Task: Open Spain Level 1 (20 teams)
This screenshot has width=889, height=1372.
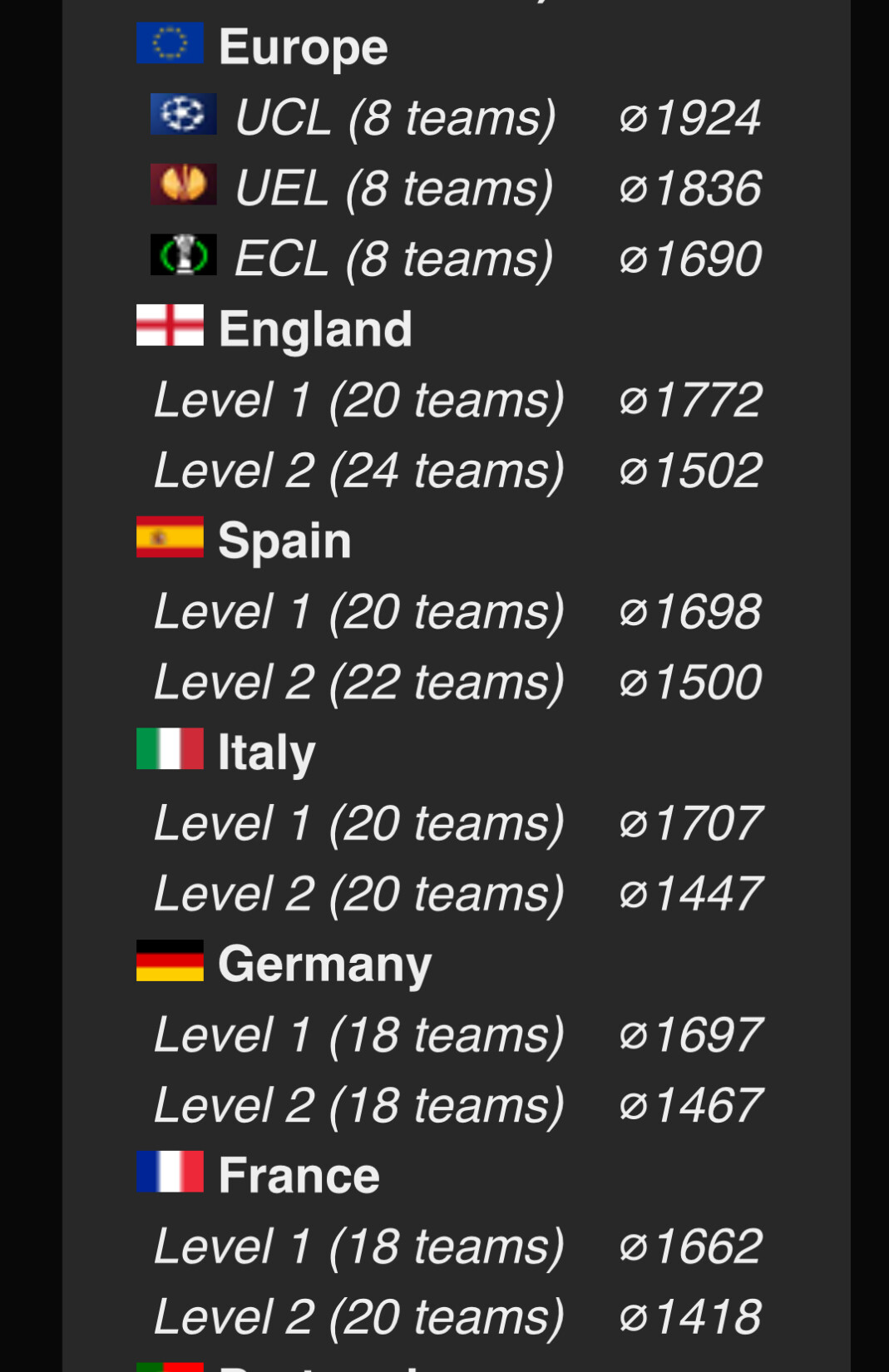Action: pos(358,611)
